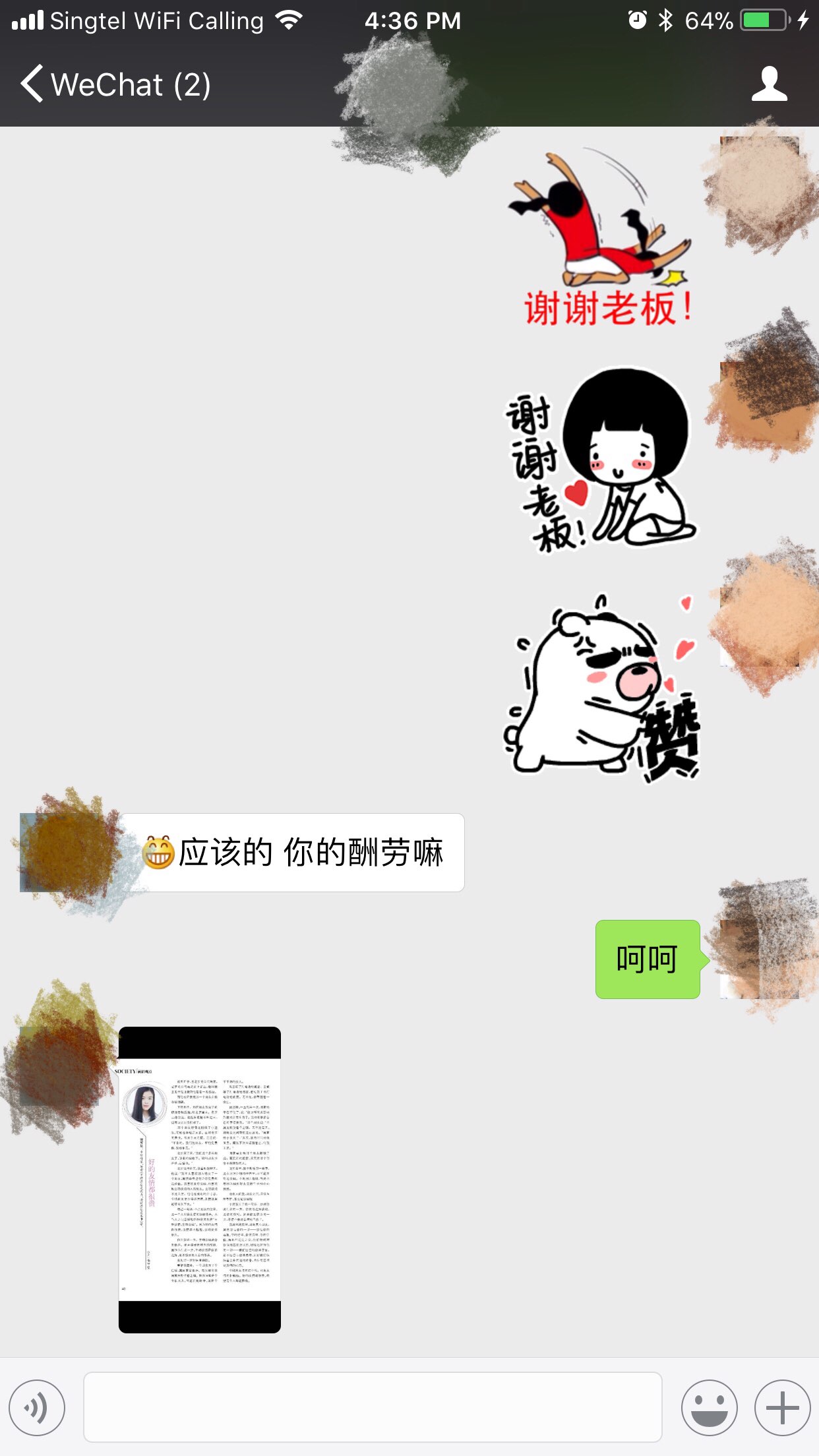The image size is (819, 1456).
Task: Open the plus attachment menu
Action: tap(782, 1407)
